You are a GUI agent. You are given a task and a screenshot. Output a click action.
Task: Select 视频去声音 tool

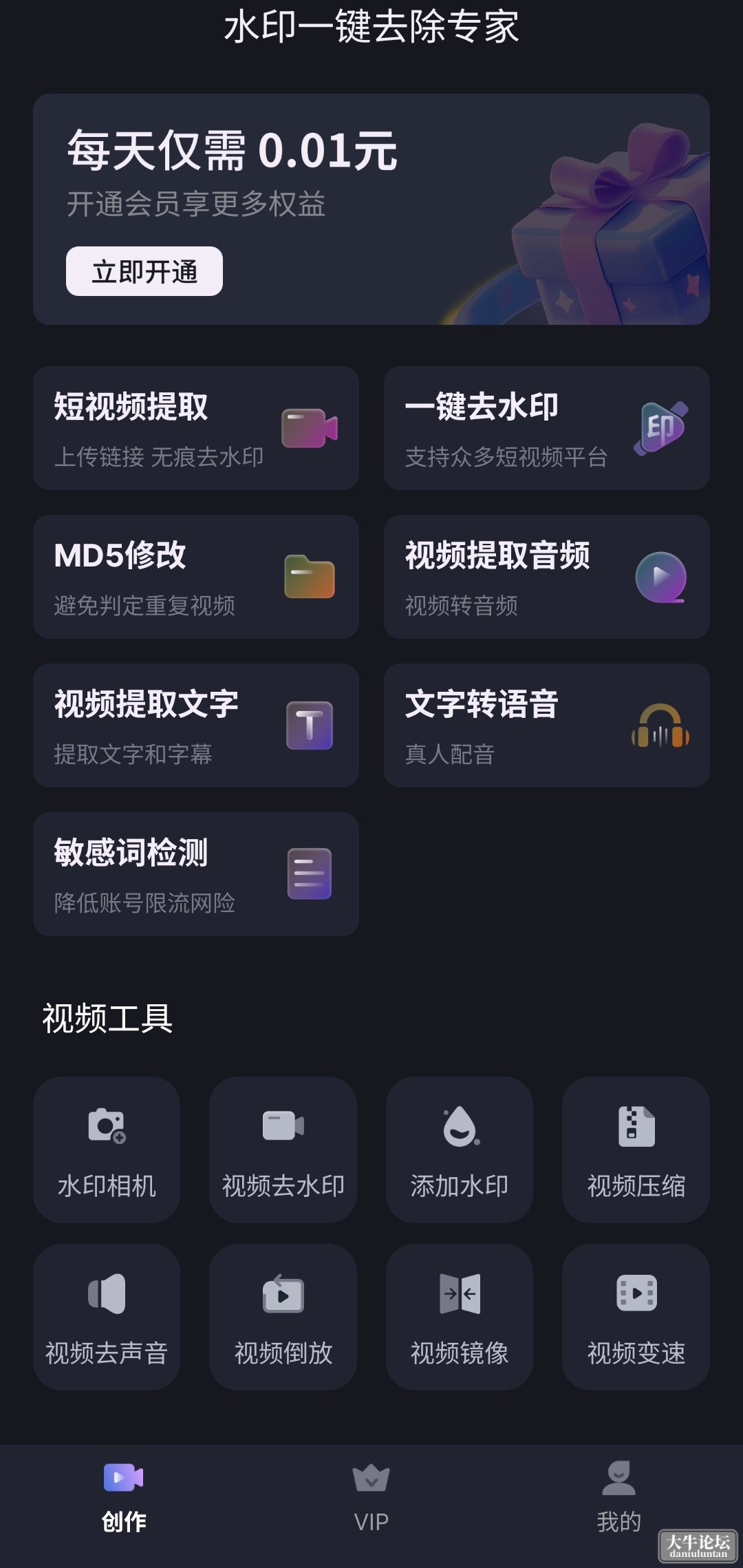[x=107, y=1317]
